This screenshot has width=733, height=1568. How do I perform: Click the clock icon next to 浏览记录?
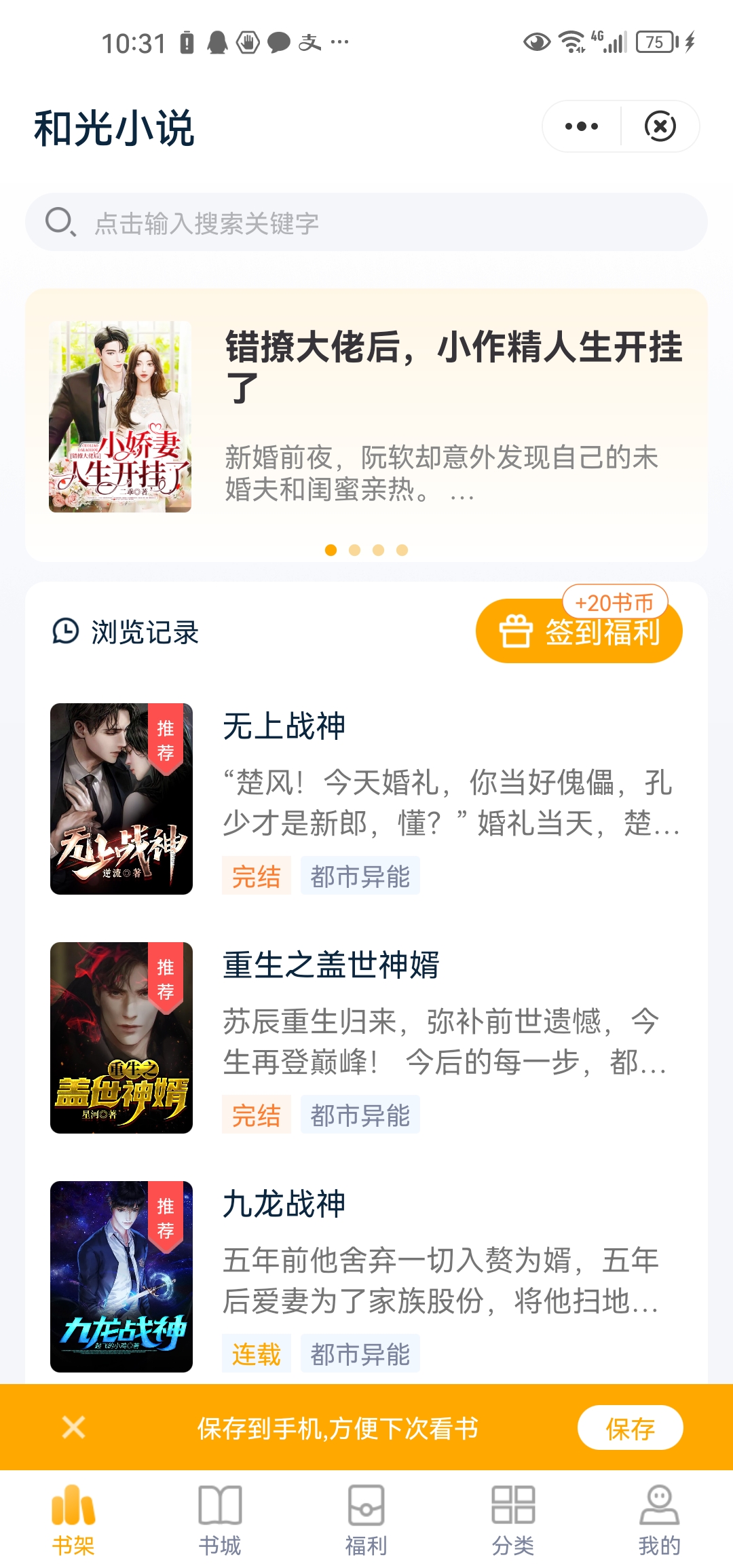point(64,632)
